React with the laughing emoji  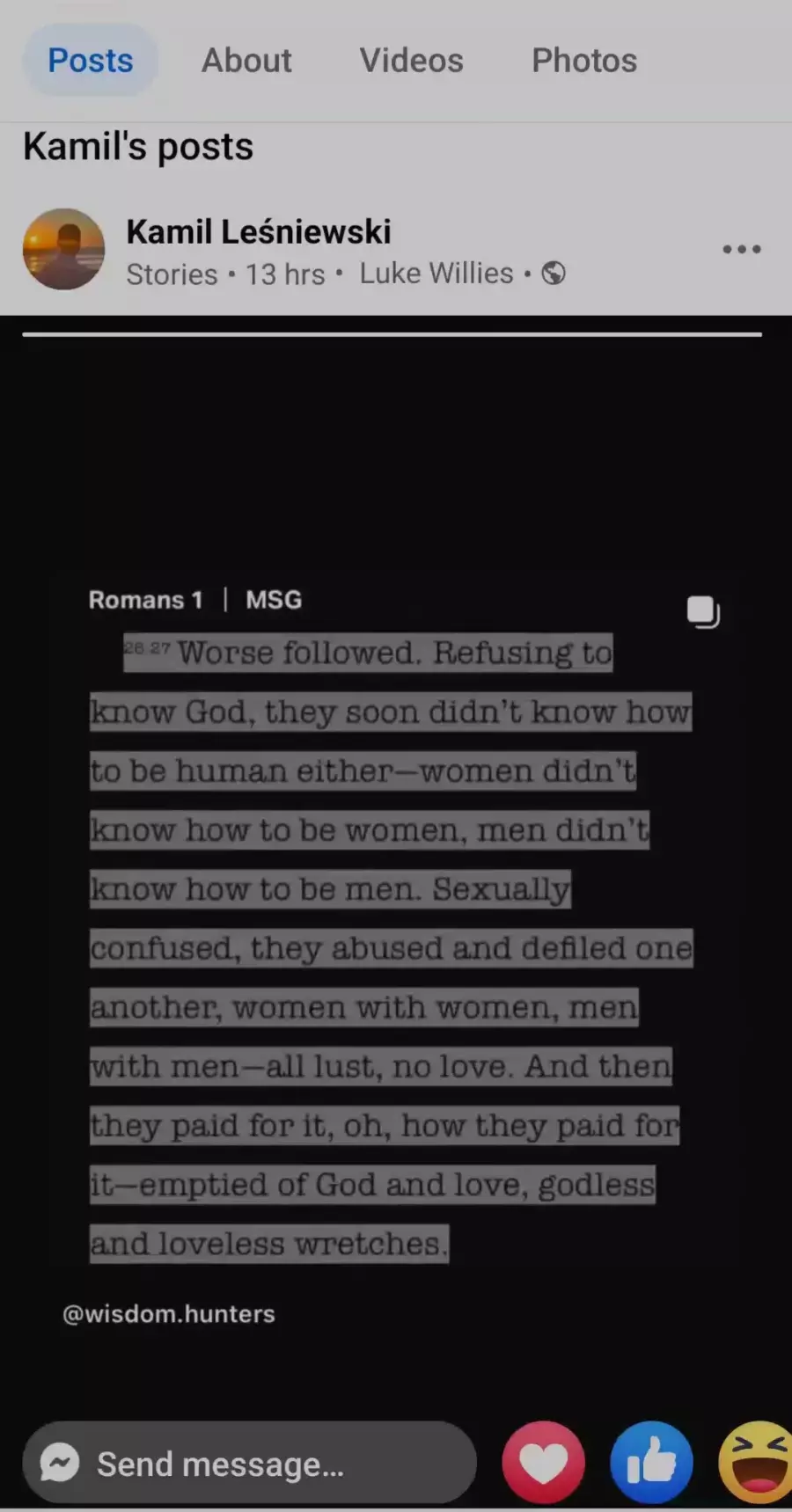[x=755, y=1463]
